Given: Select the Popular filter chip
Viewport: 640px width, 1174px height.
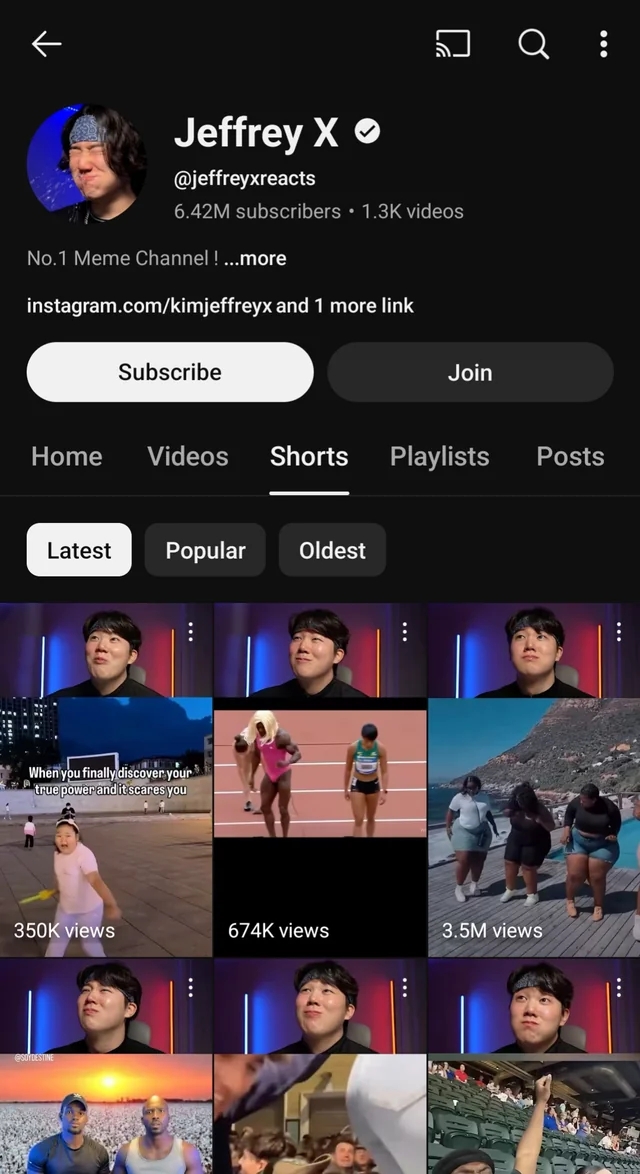Looking at the screenshot, I should point(205,550).
